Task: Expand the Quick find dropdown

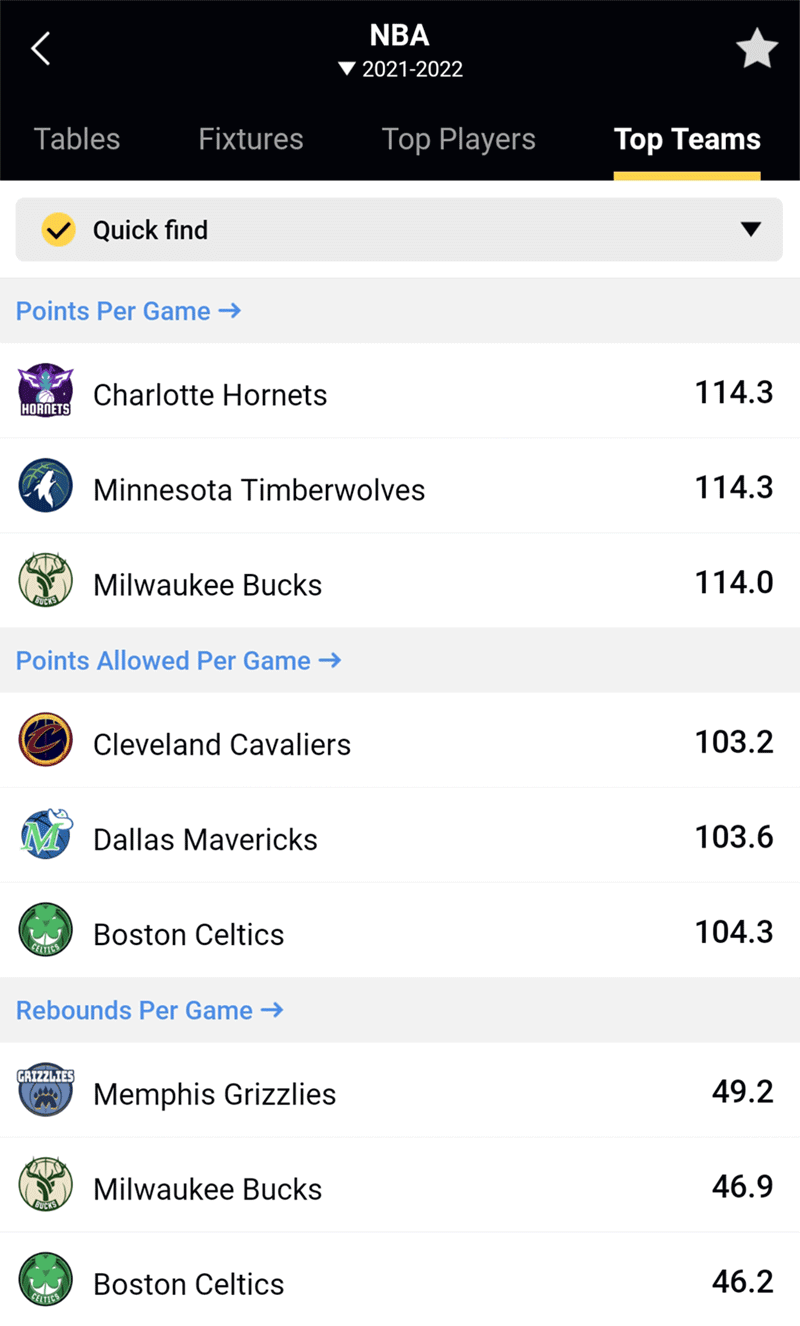Action: click(x=399, y=230)
